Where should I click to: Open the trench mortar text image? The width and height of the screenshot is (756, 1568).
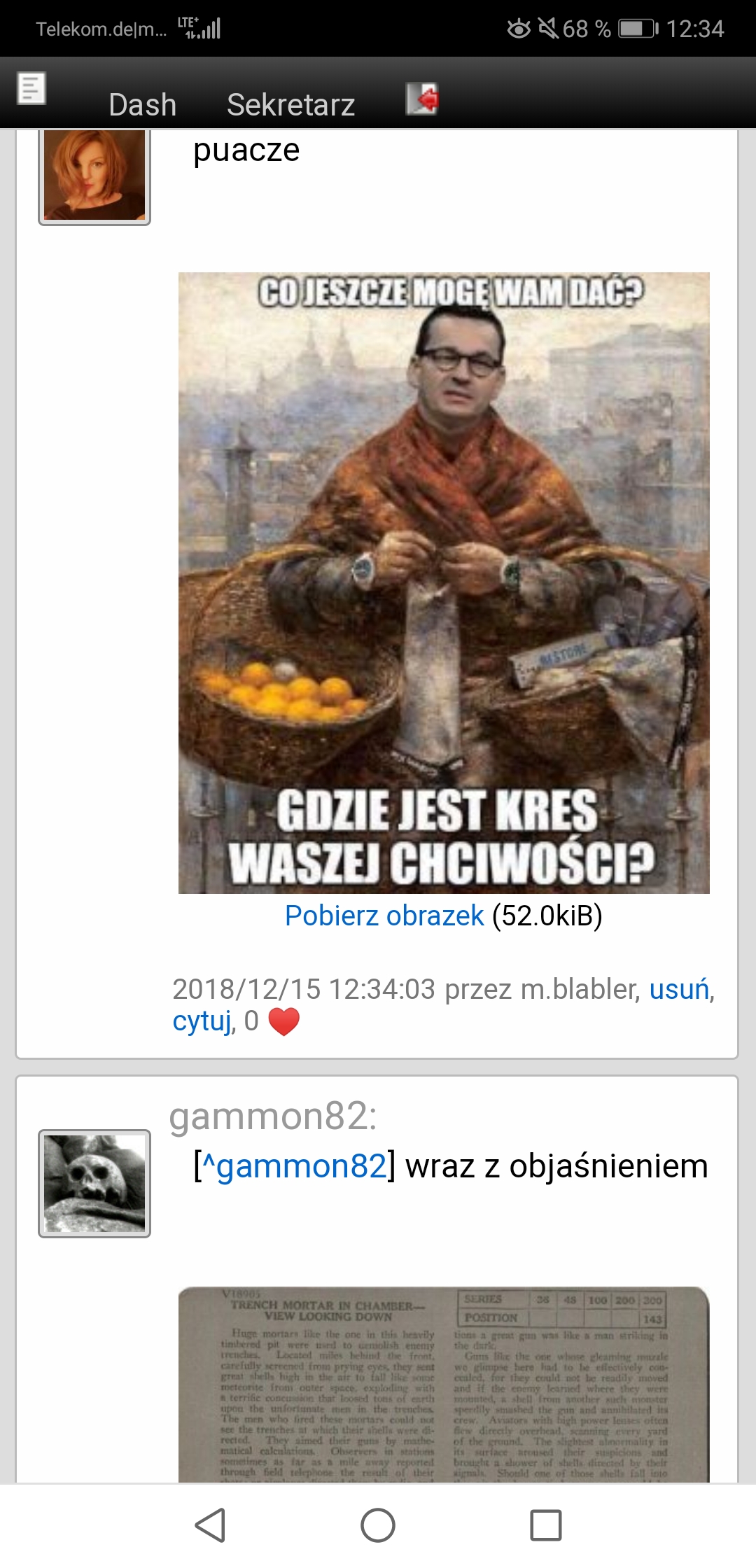point(444,1384)
